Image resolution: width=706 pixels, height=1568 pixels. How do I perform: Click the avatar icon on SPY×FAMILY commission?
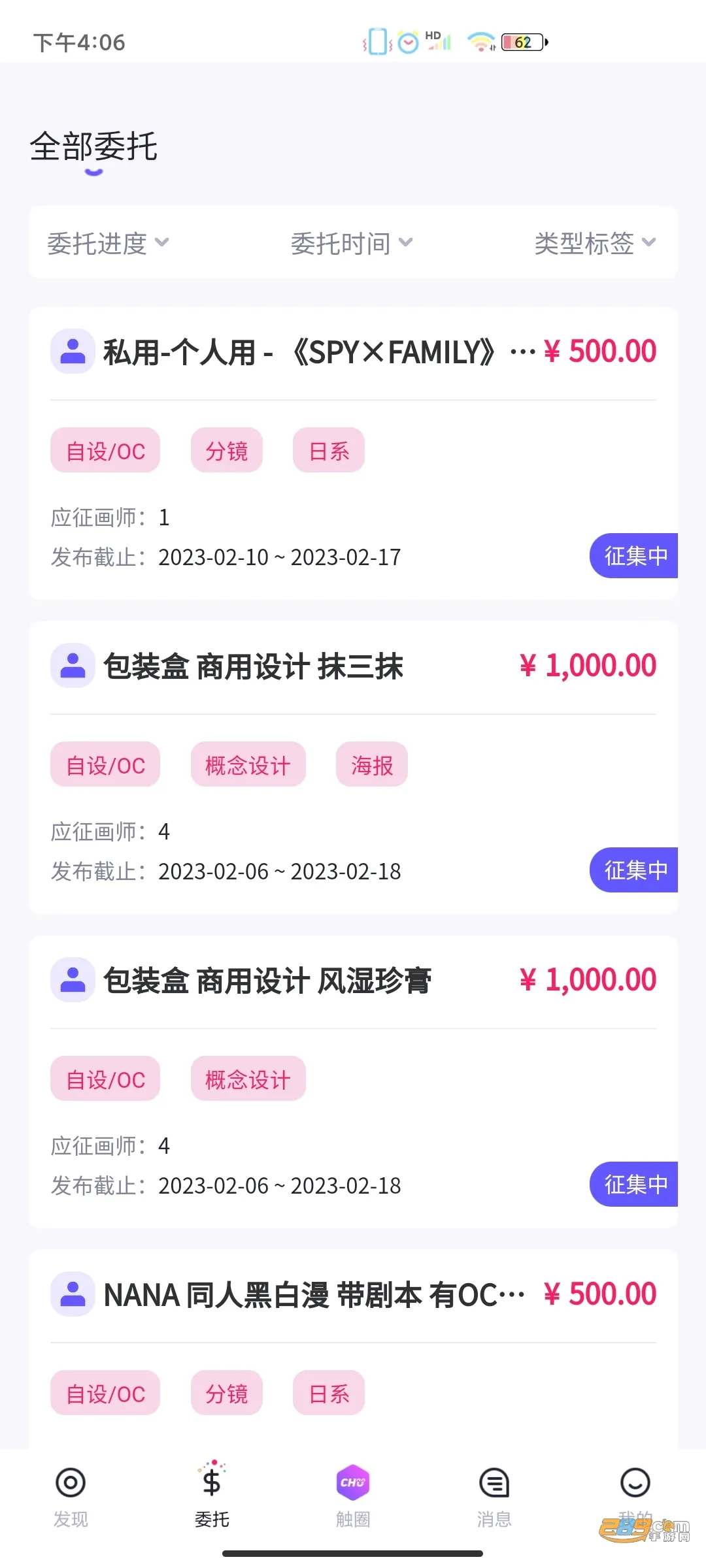(x=73, y=351)
